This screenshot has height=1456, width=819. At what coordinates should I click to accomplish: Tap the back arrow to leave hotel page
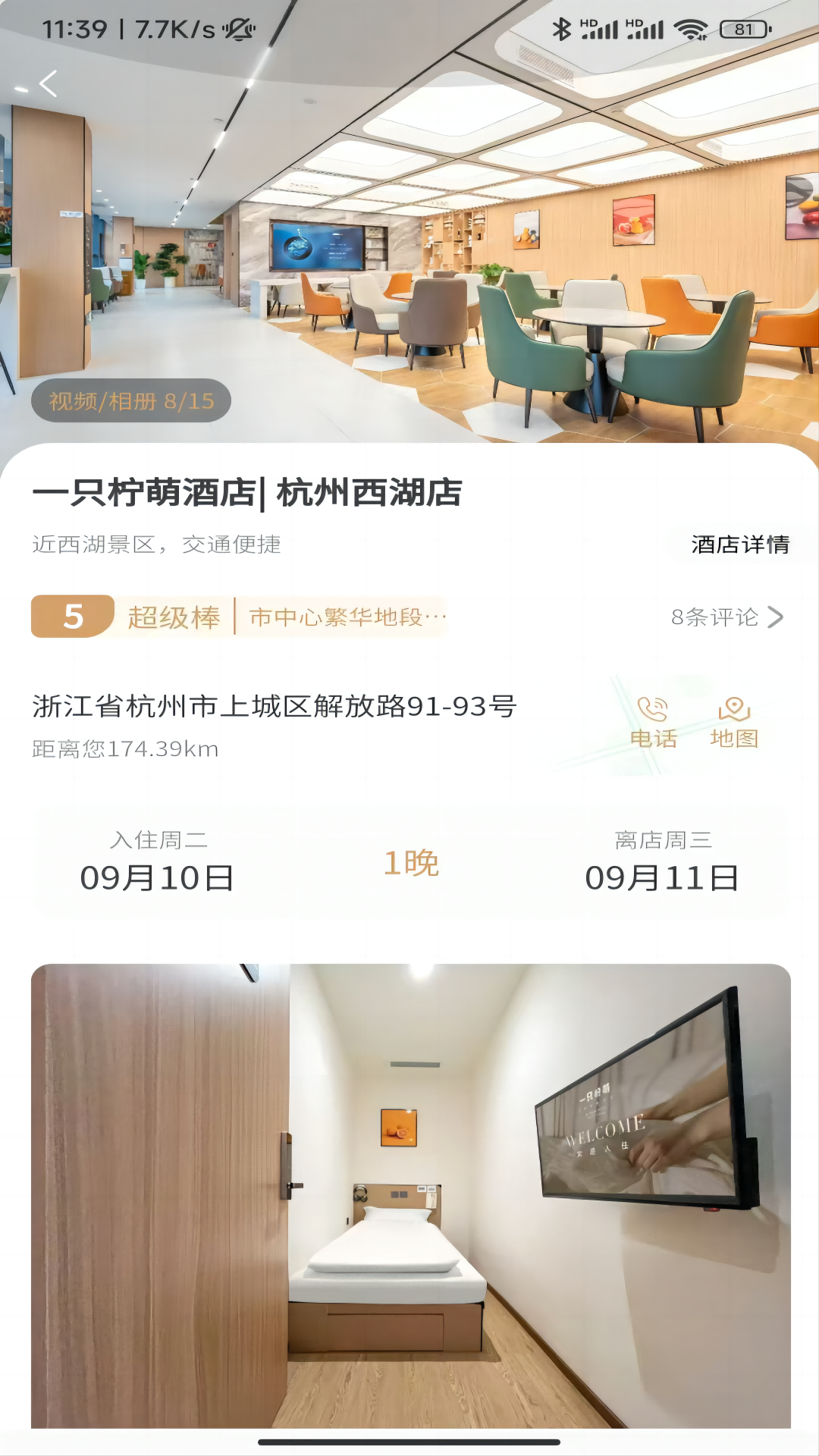pyautogui.click(x=49, y=82)
